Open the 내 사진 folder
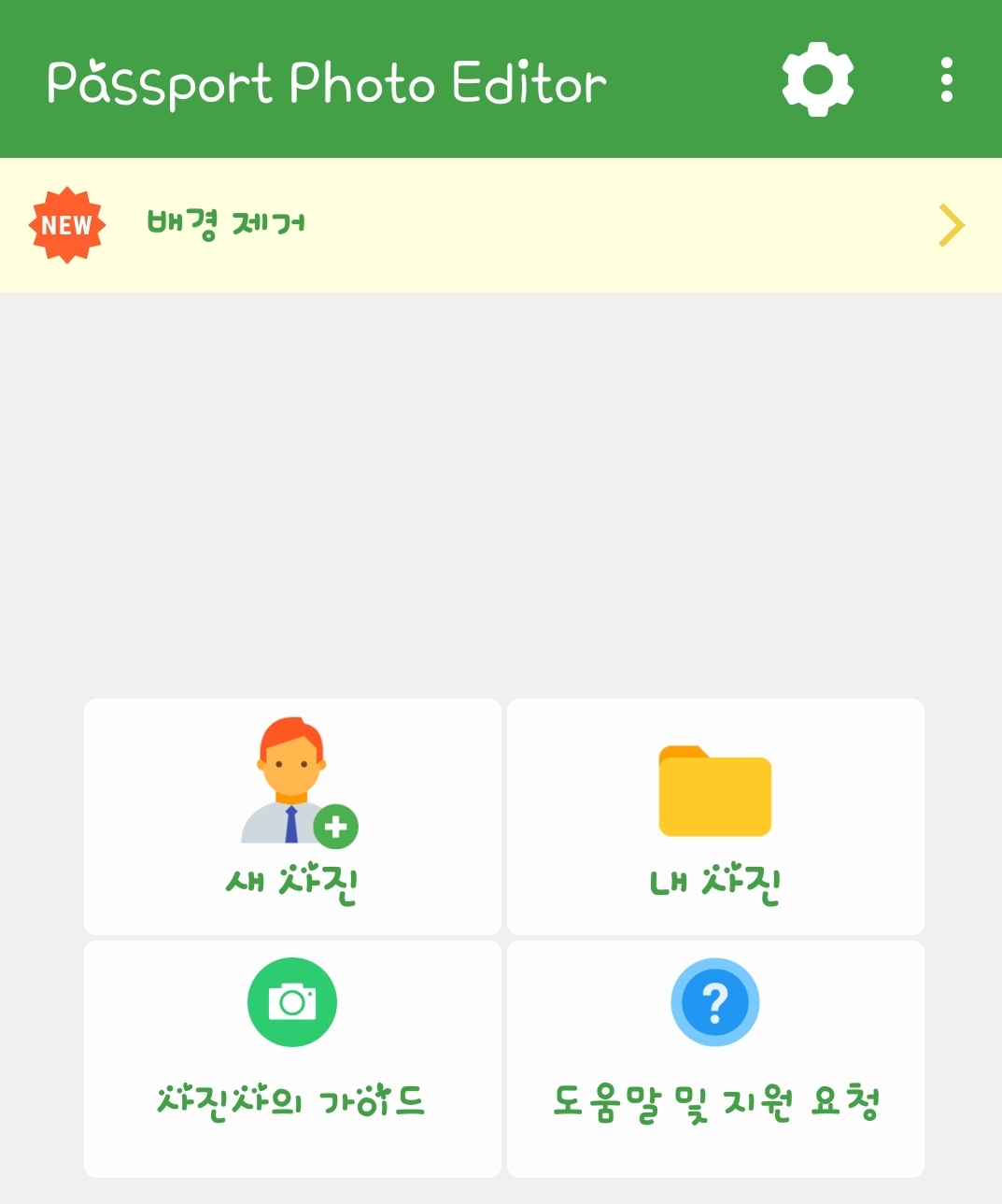Image resolution: width=1002 pixels, height=1204 pixels. [x=715, y=816]
